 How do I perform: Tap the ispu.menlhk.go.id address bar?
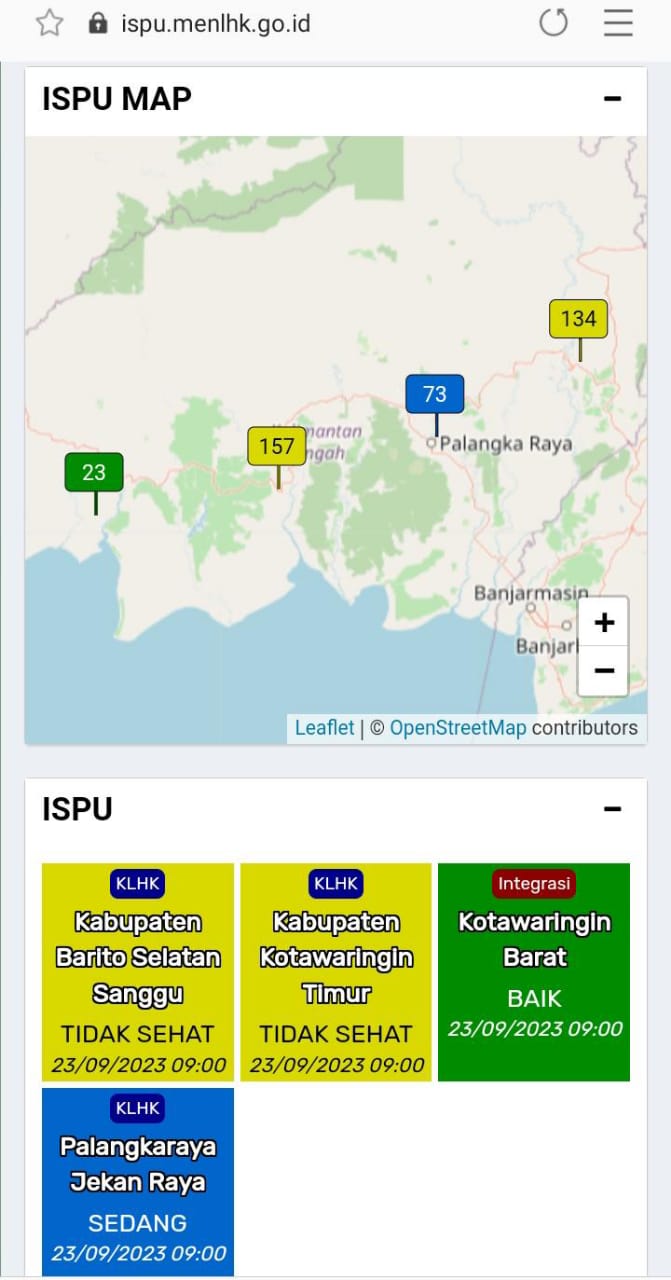[215, 23]
